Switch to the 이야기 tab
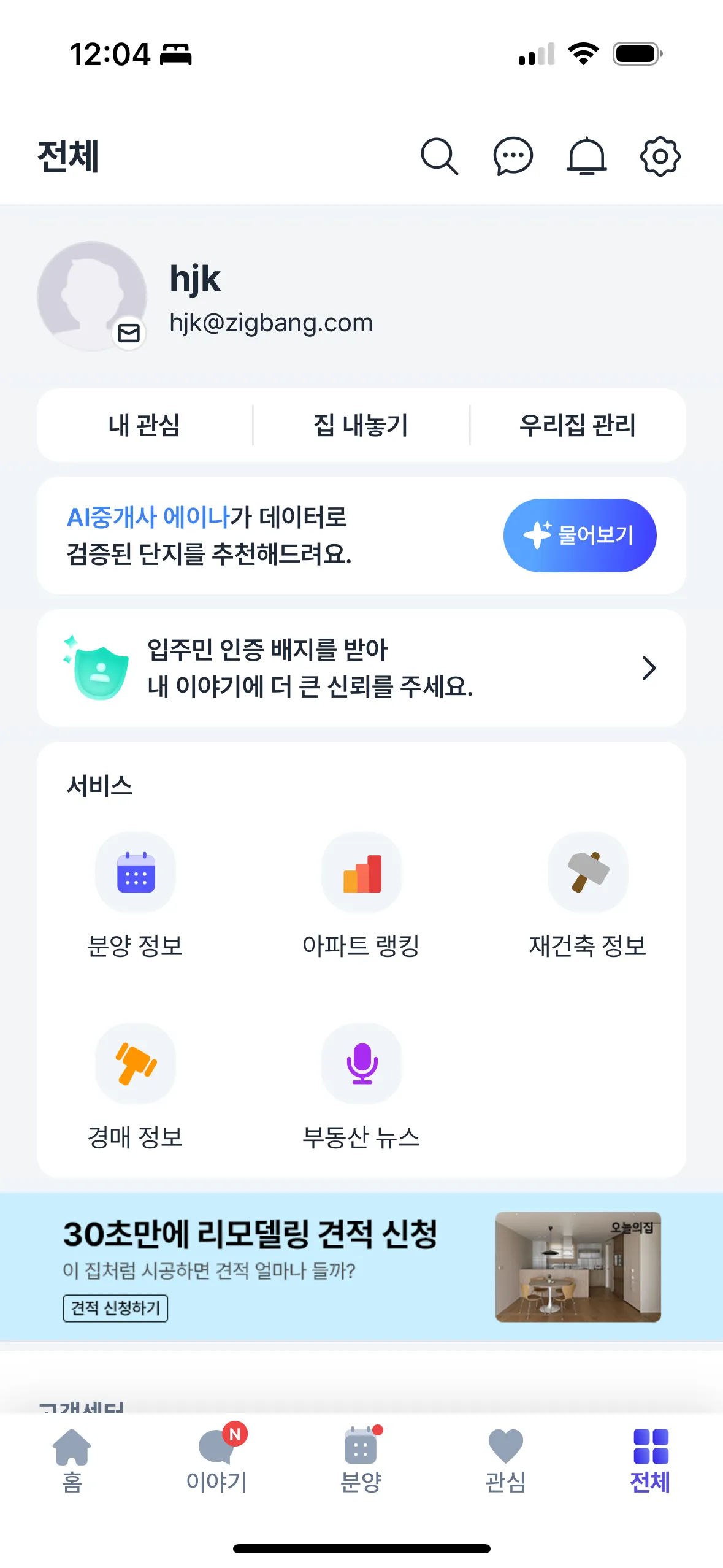723x1568 pixels. point(217,1460)
